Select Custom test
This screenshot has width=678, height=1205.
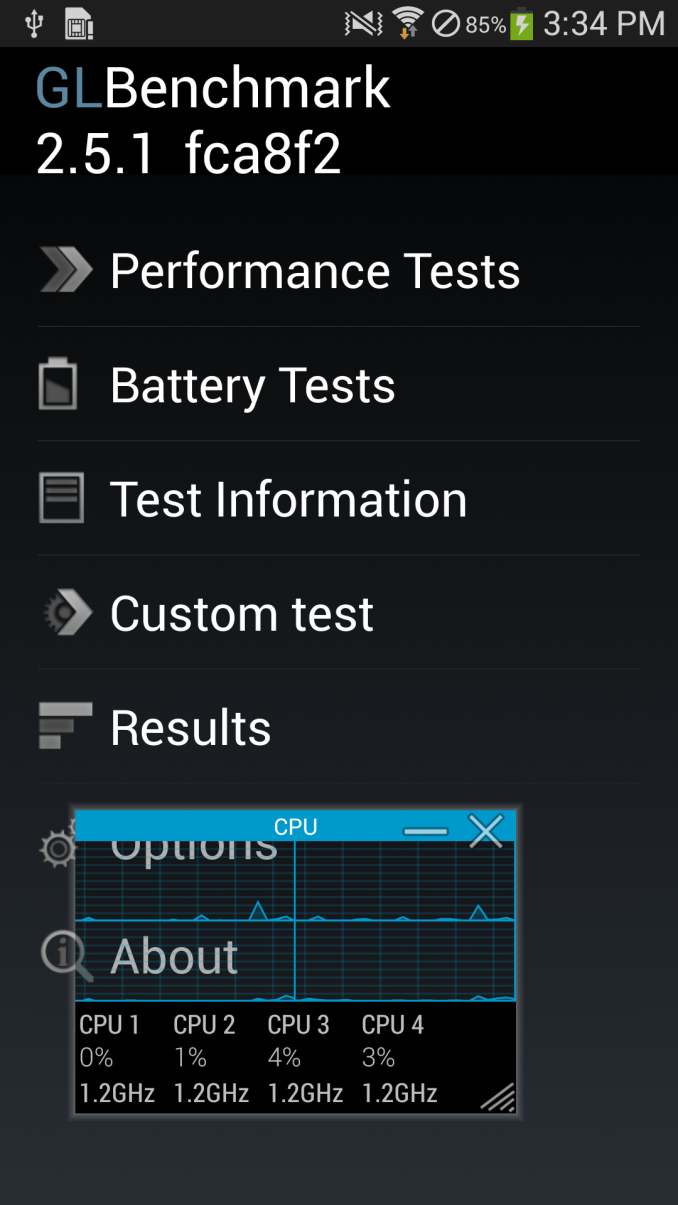tap(241, 614)
